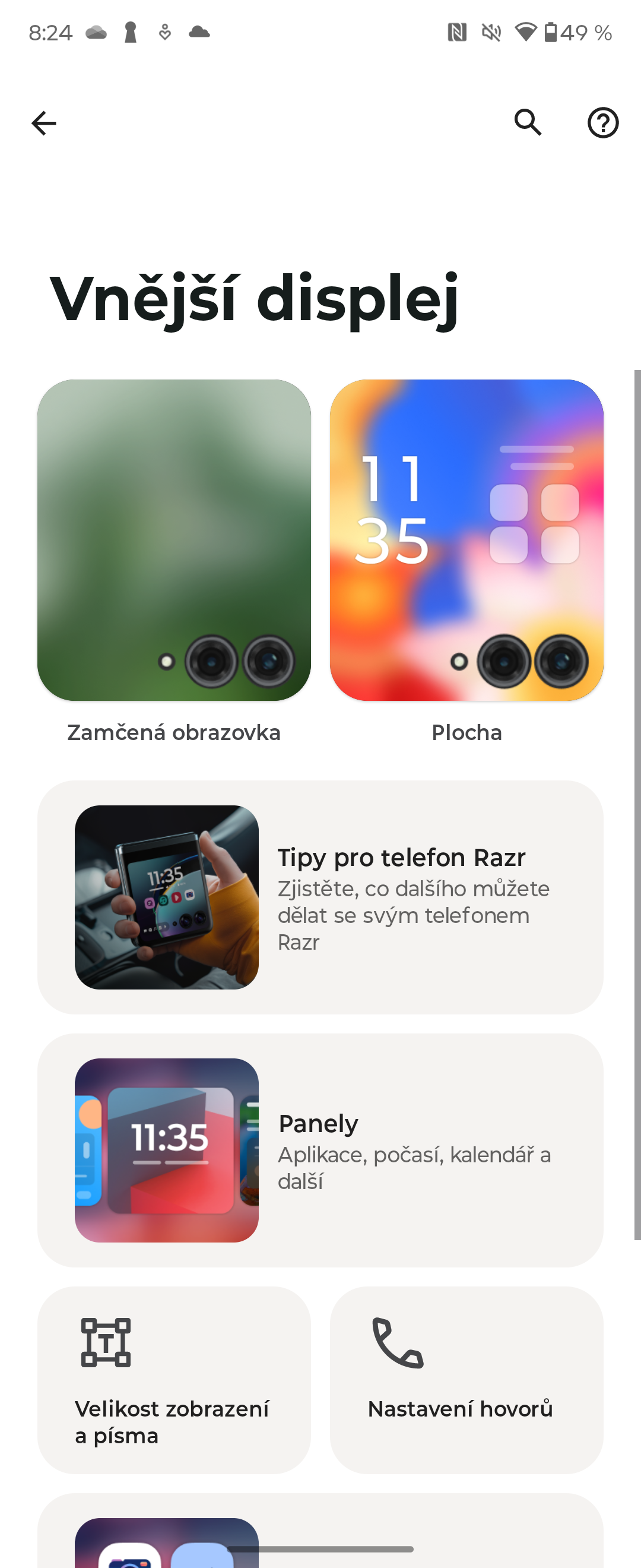
Task: Open Plocha home screen preview
Action: click(467, 540)
